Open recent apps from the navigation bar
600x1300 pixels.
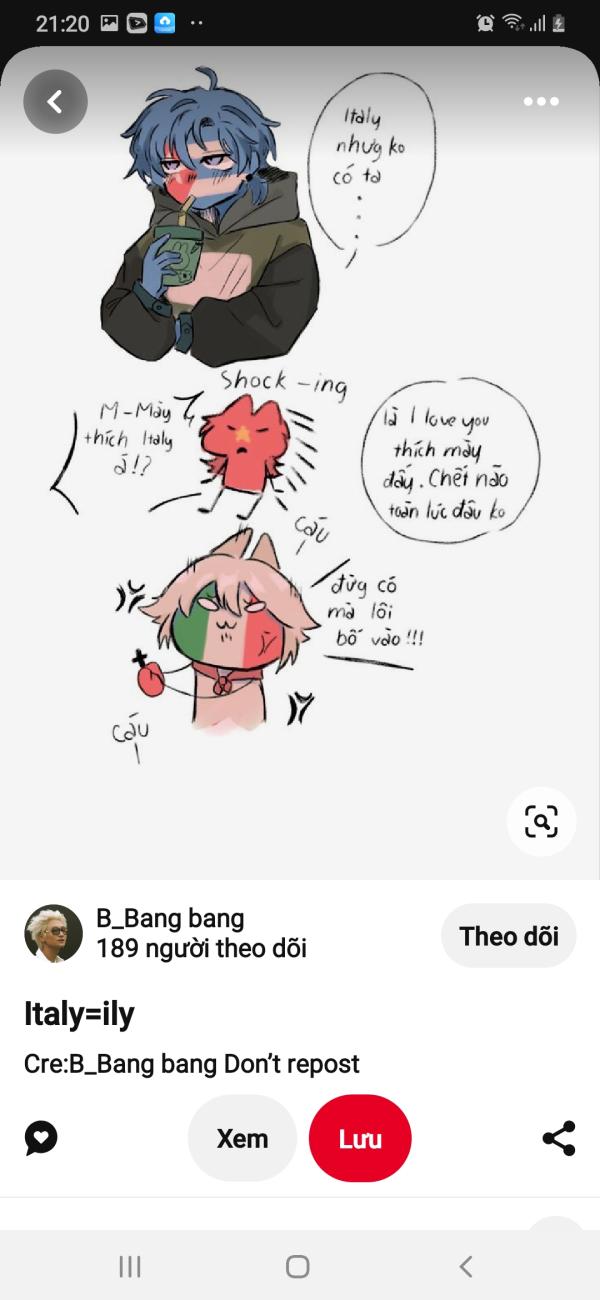click(130, 1266)
